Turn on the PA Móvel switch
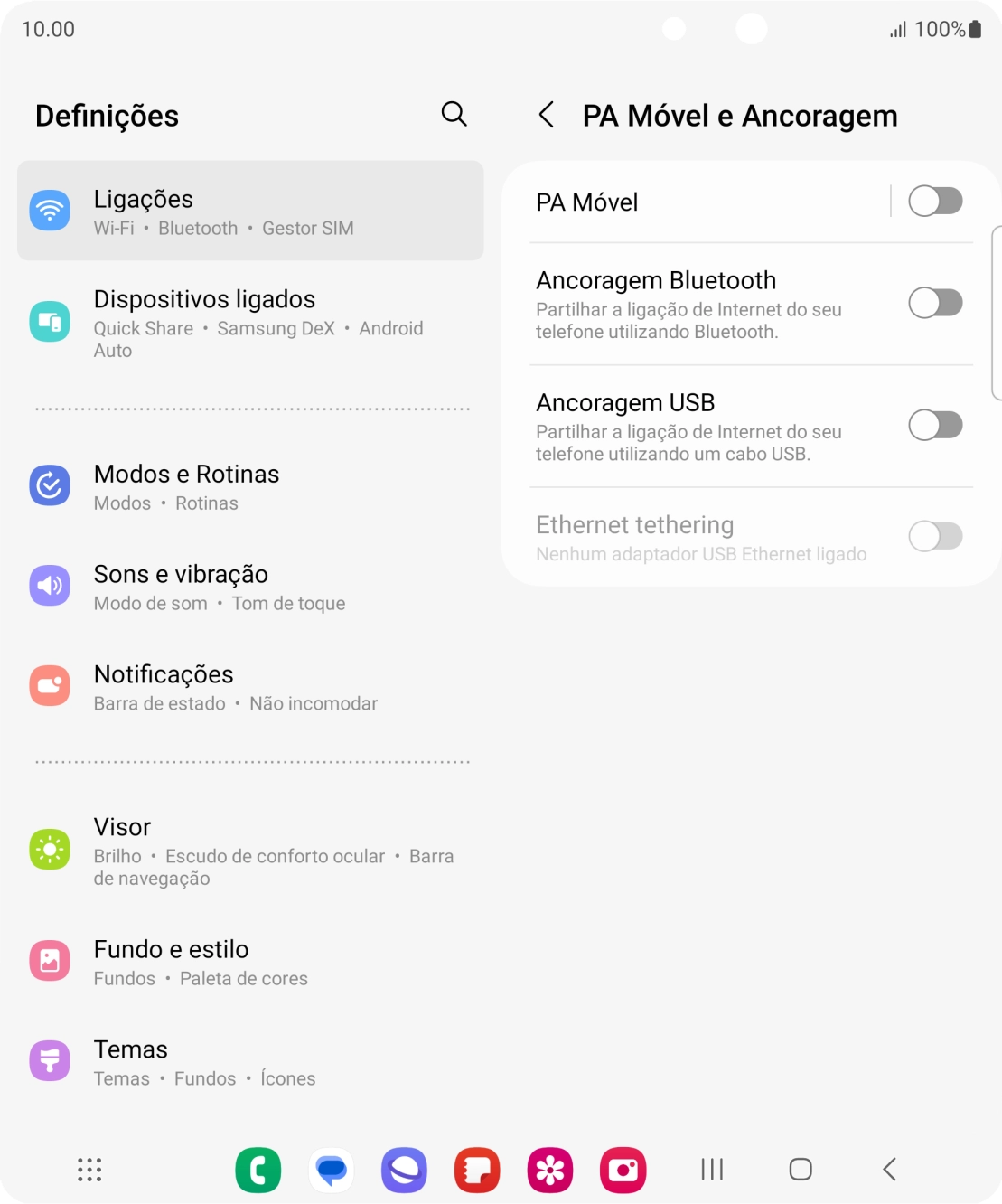 click(935, 201)
